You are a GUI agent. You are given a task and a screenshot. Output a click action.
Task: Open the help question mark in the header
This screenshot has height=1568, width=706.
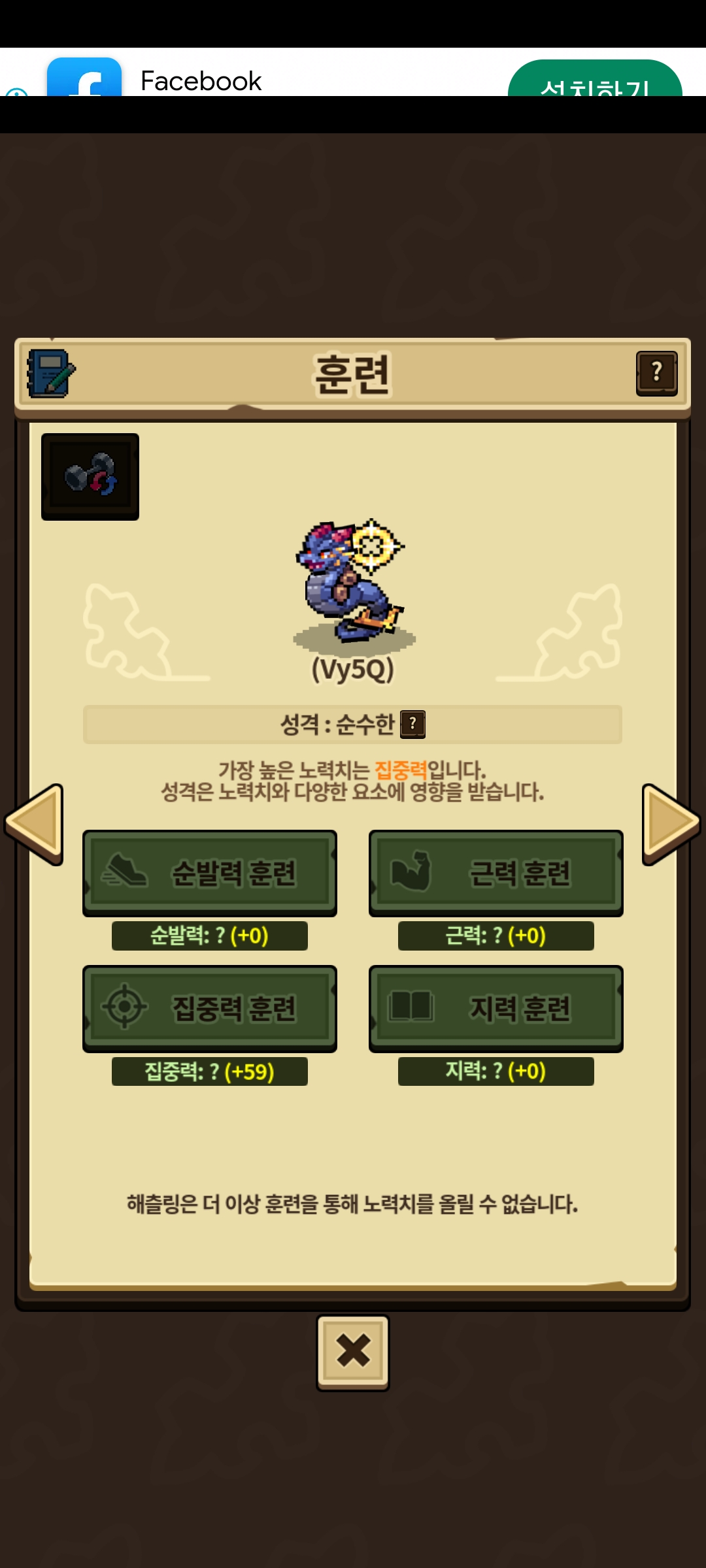tap(656, 373)
